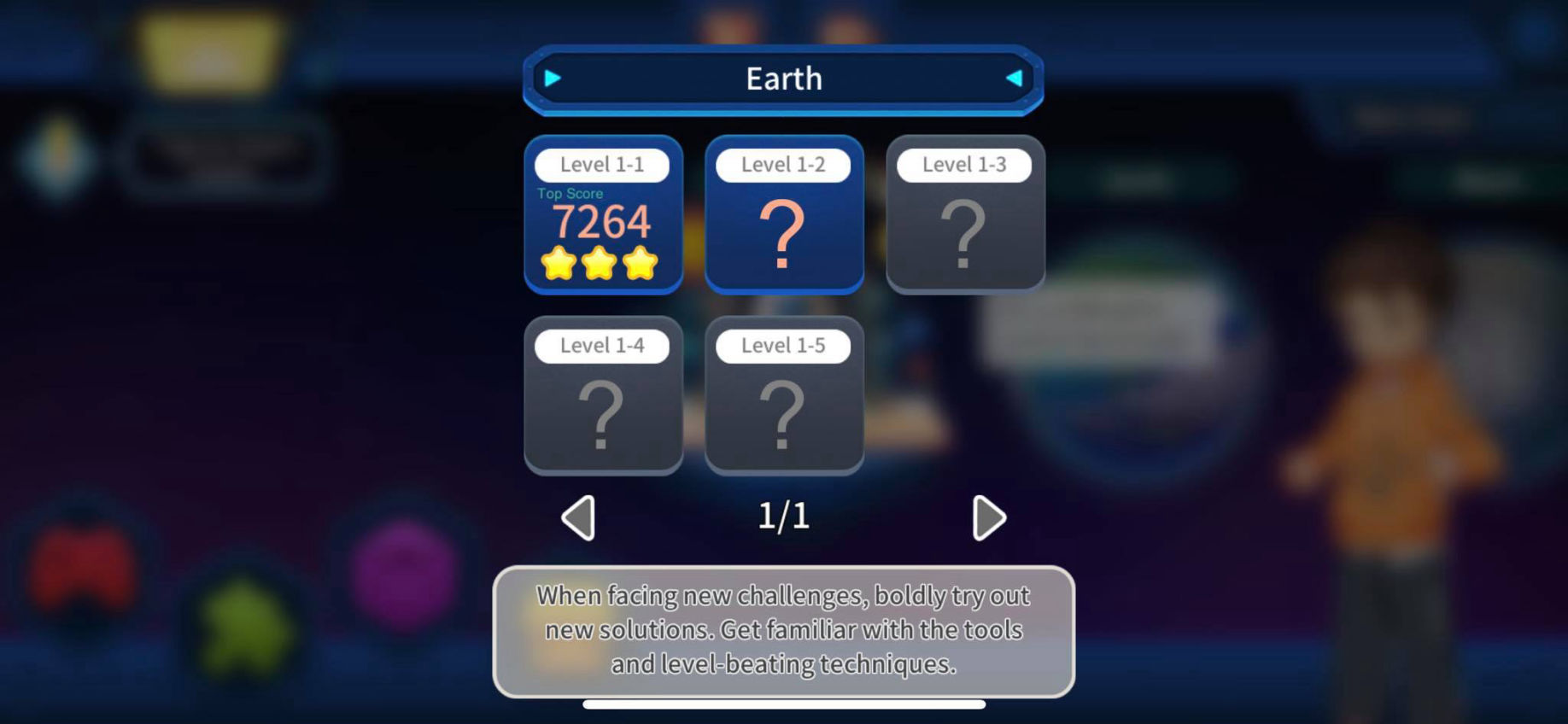Tap the left cyan arrow beside Earth
Screen dimensions: 1568x724
(553, 79)
